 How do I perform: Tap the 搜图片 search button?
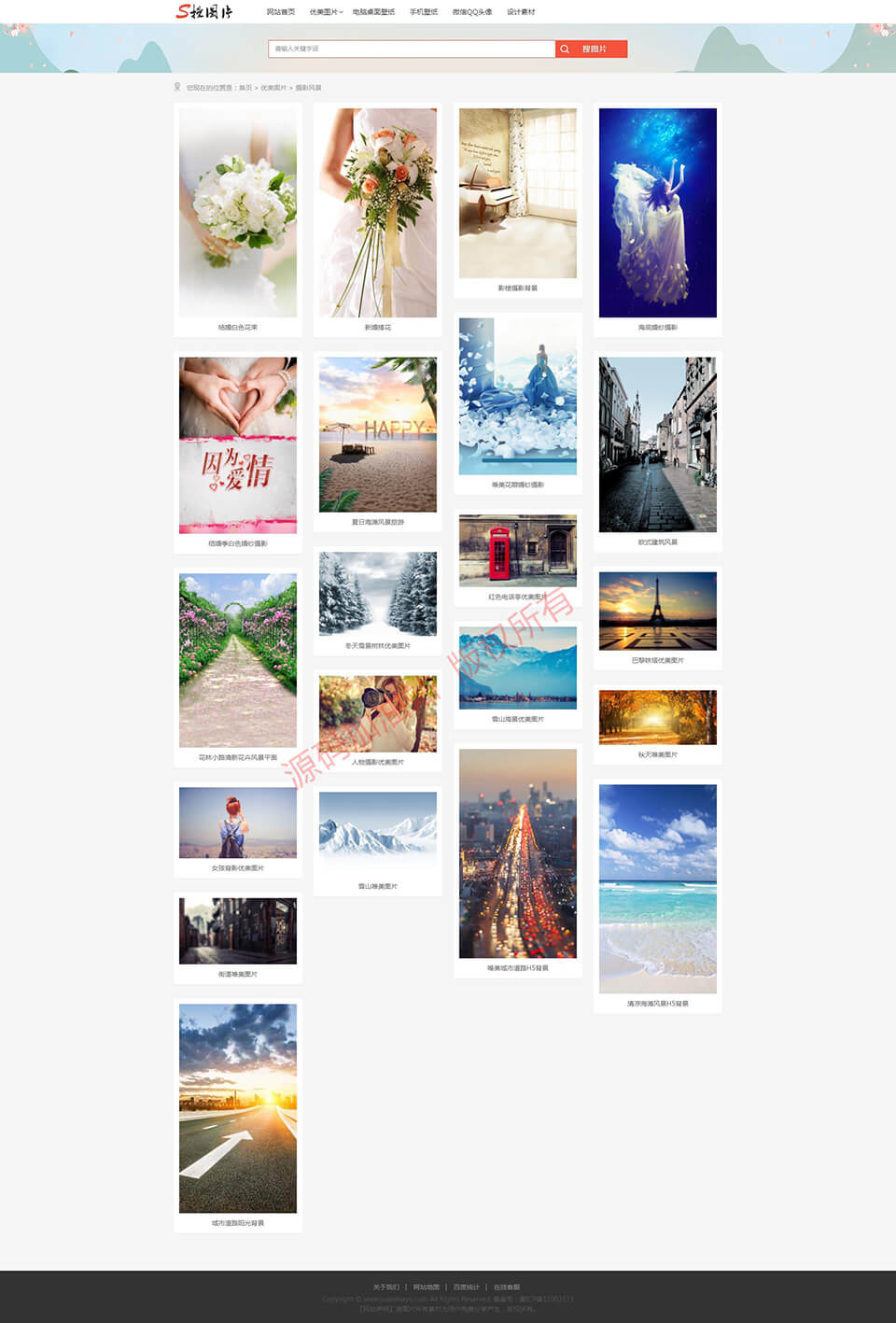[x=591, y=49]
